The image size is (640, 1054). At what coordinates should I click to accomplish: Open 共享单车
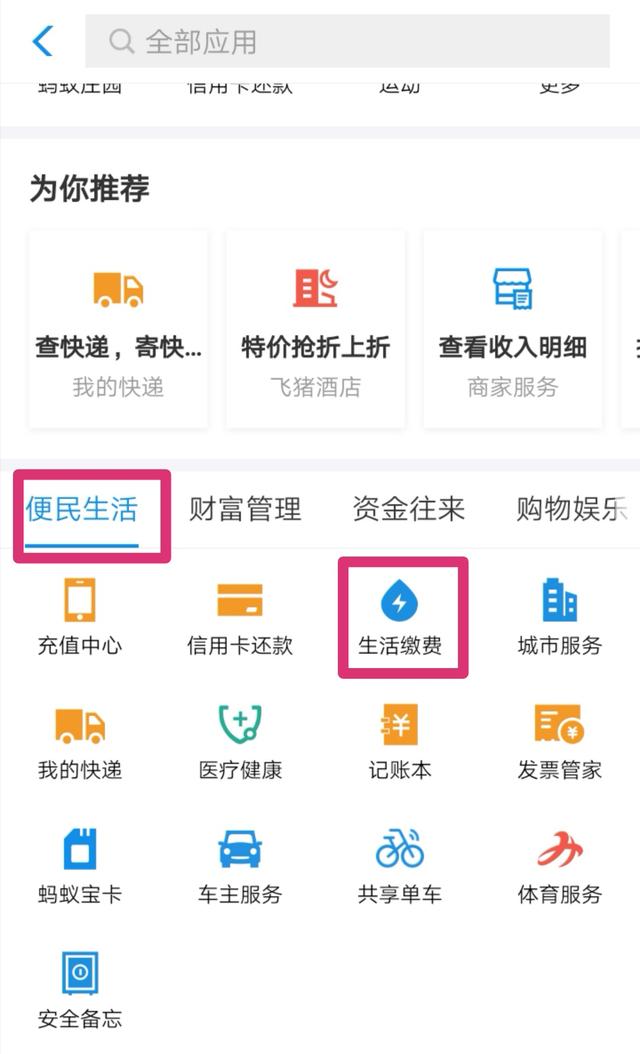400,867
